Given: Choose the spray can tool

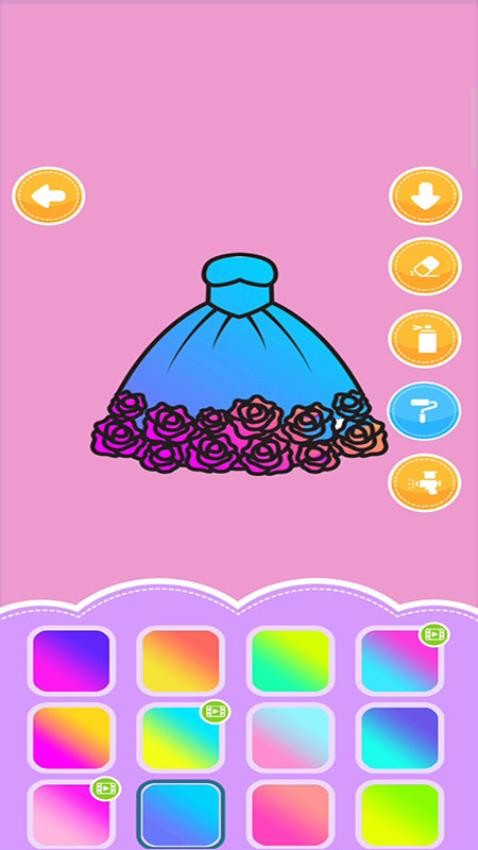Looking at the screenshot, I should [425, 339].
